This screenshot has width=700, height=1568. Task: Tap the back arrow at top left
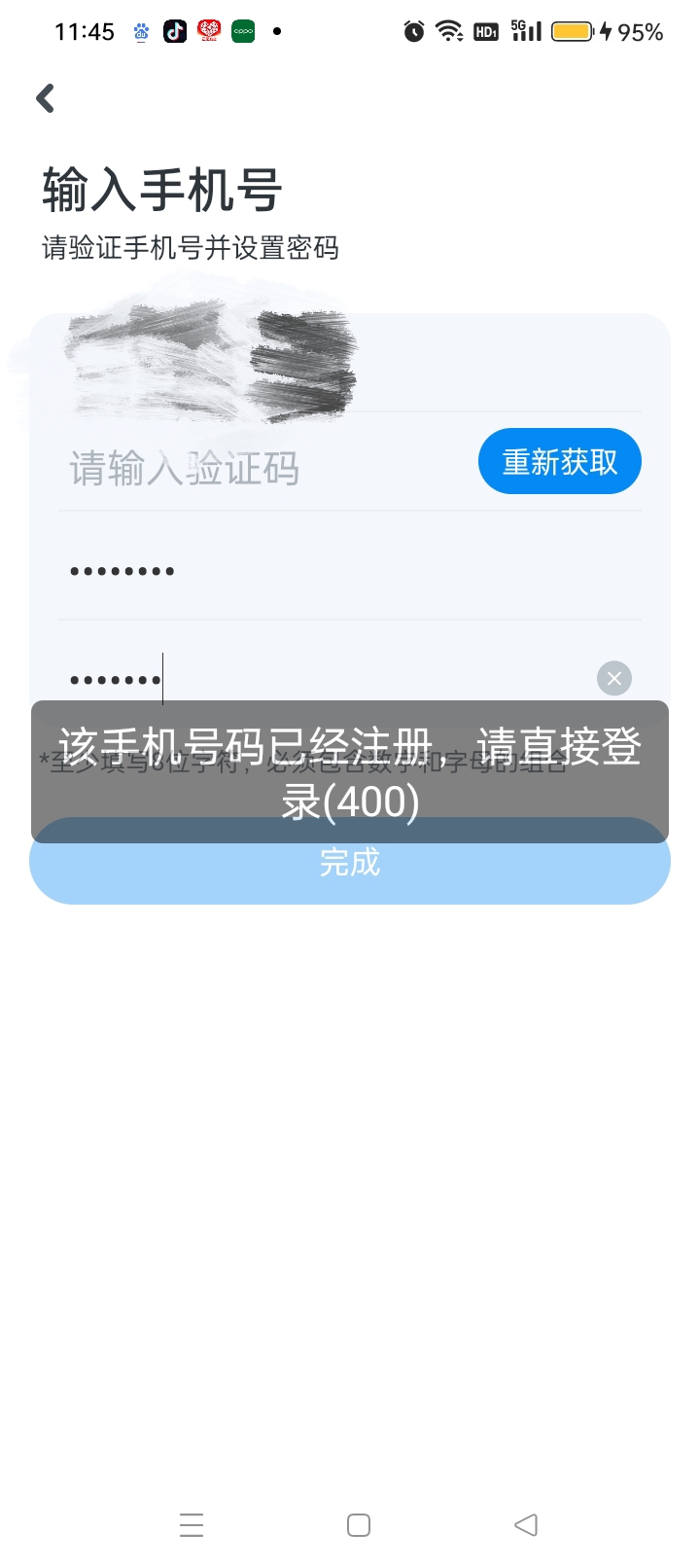tap(45, 97)
